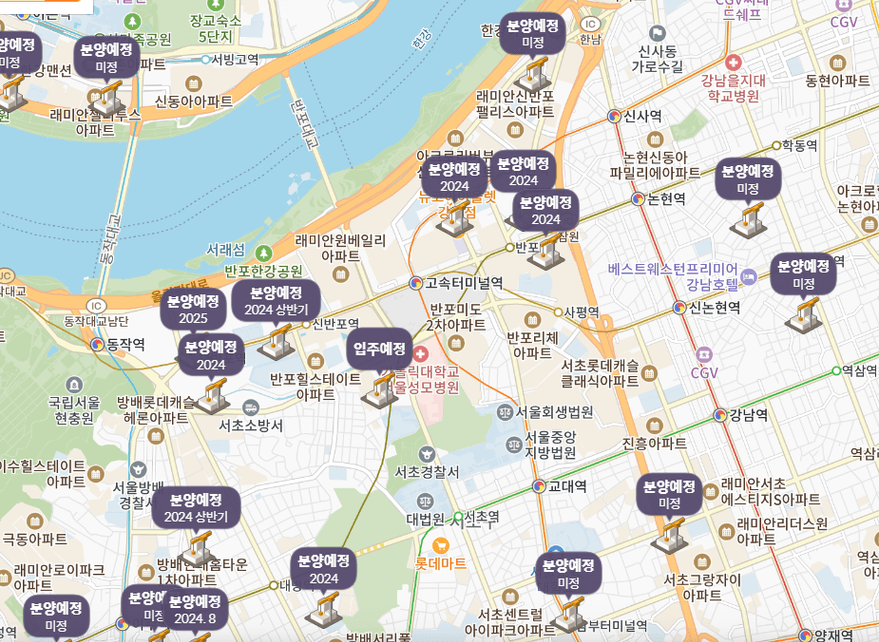The width and height of the screenshot is (879, 642).
Task: Open 분양예정 2024 상반기 marker by 신반포역
Action: pos(276,300)
